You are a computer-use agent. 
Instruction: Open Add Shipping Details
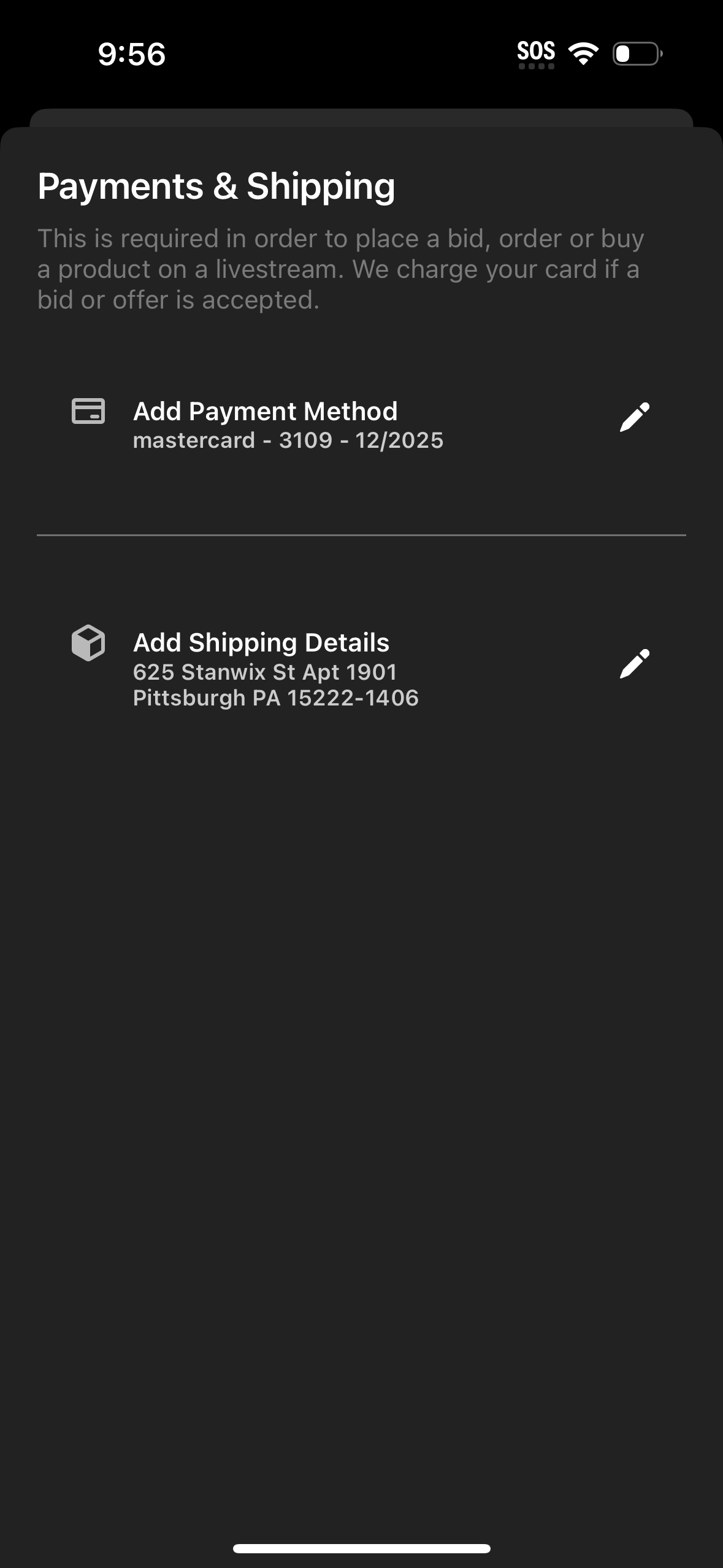coord(261,642)
